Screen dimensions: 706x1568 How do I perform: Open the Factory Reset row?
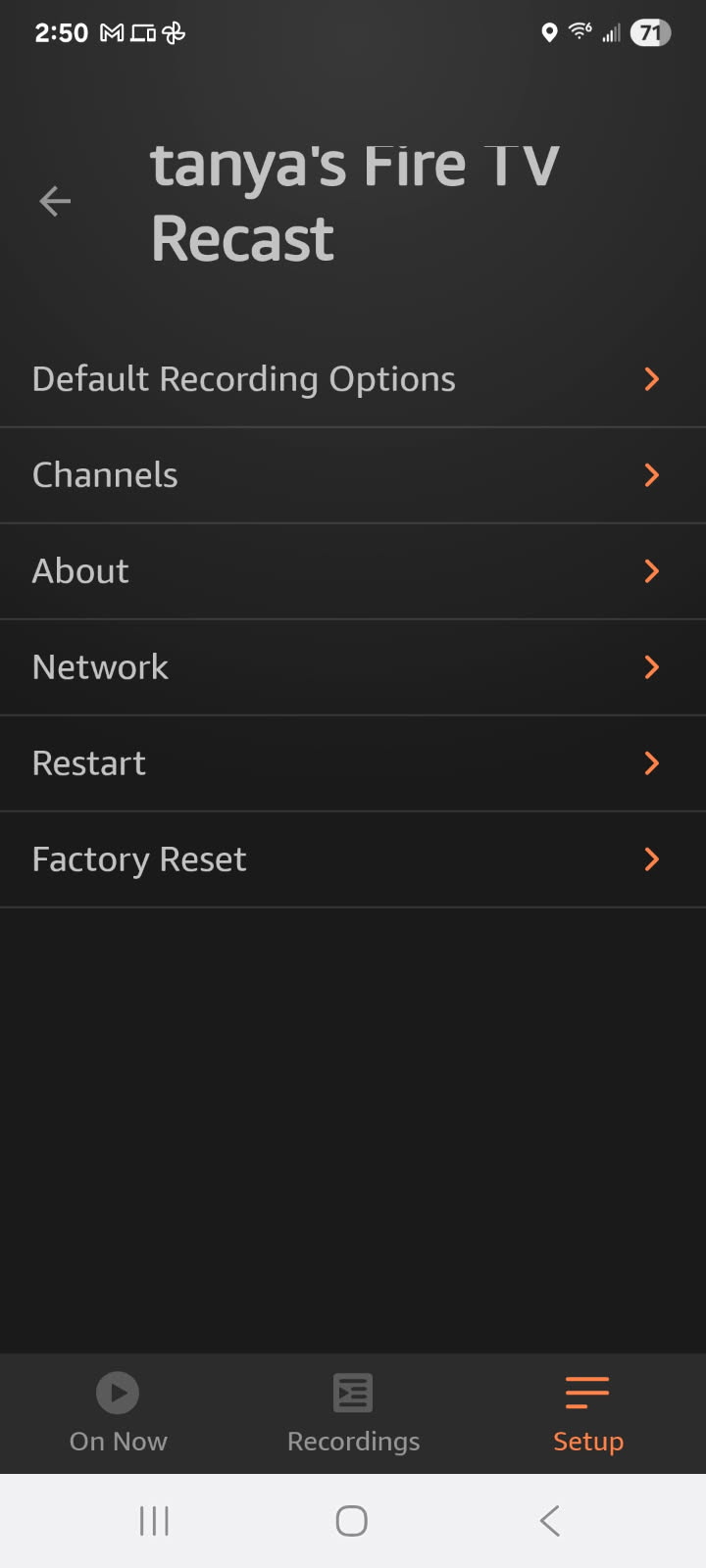pos(353,859)
